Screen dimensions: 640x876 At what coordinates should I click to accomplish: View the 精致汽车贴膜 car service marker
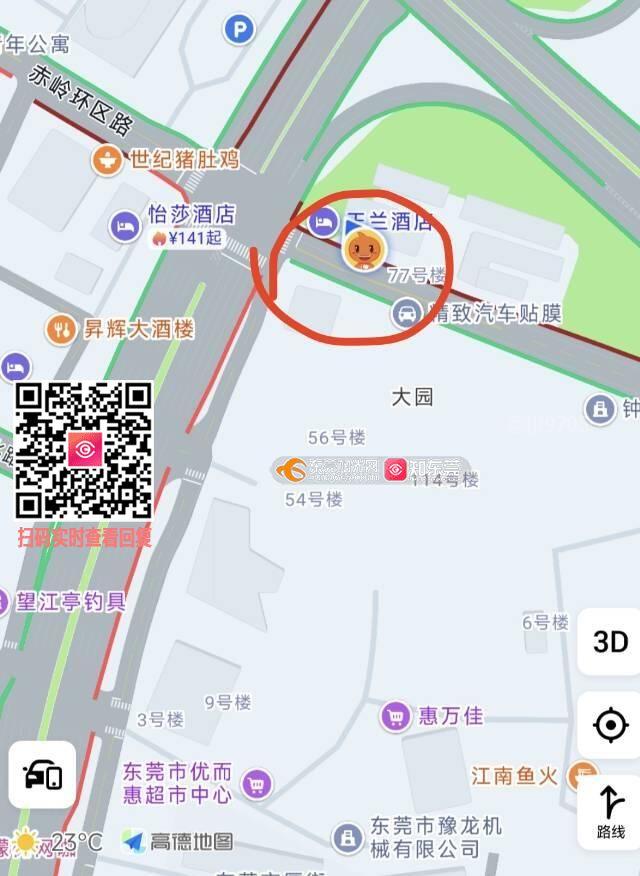[x=406, y=314]
